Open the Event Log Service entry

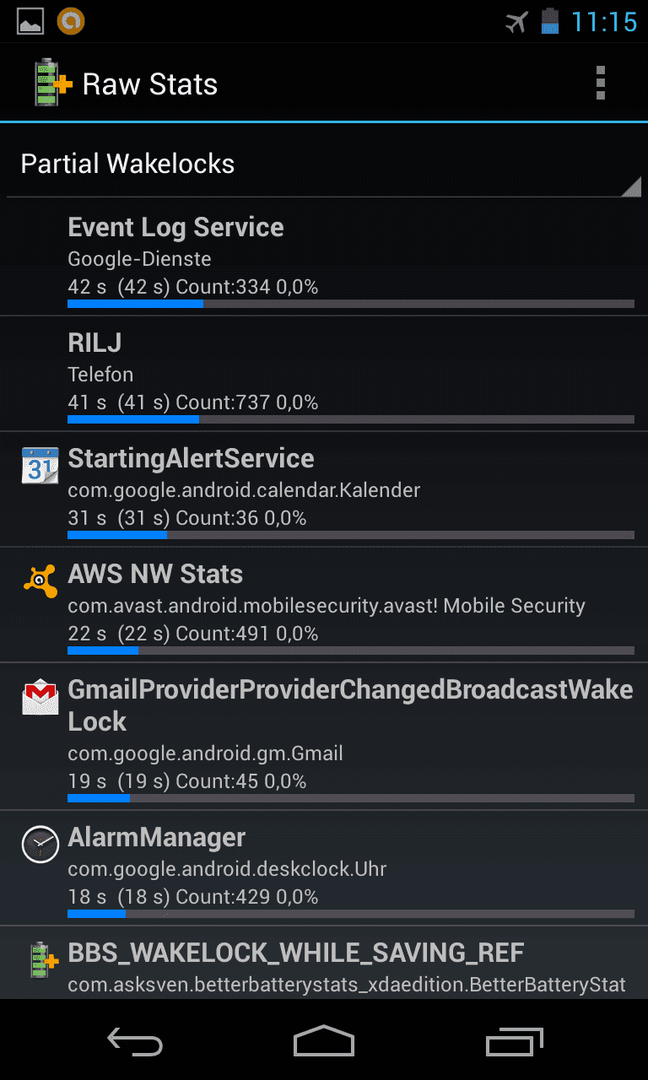pos(324,258)
